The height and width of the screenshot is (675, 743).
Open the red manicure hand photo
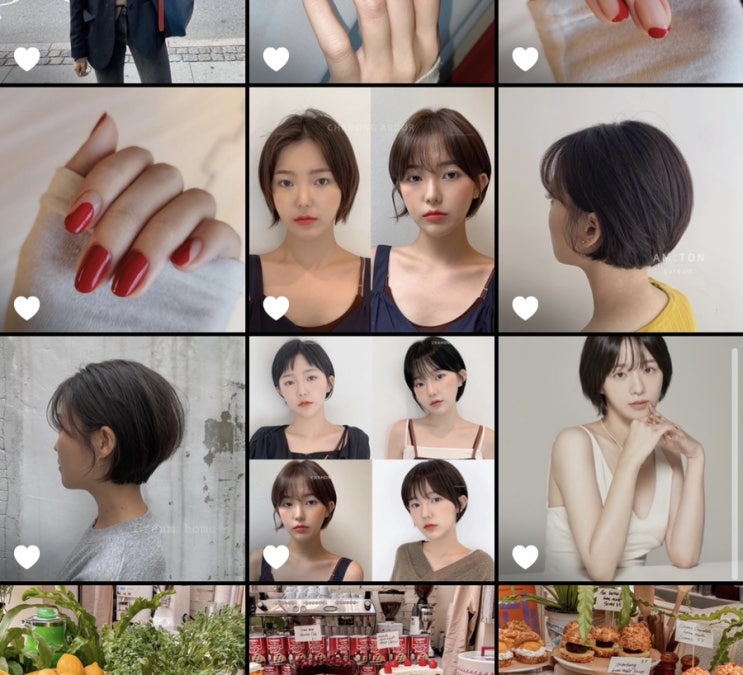click(x=122, y=210)
